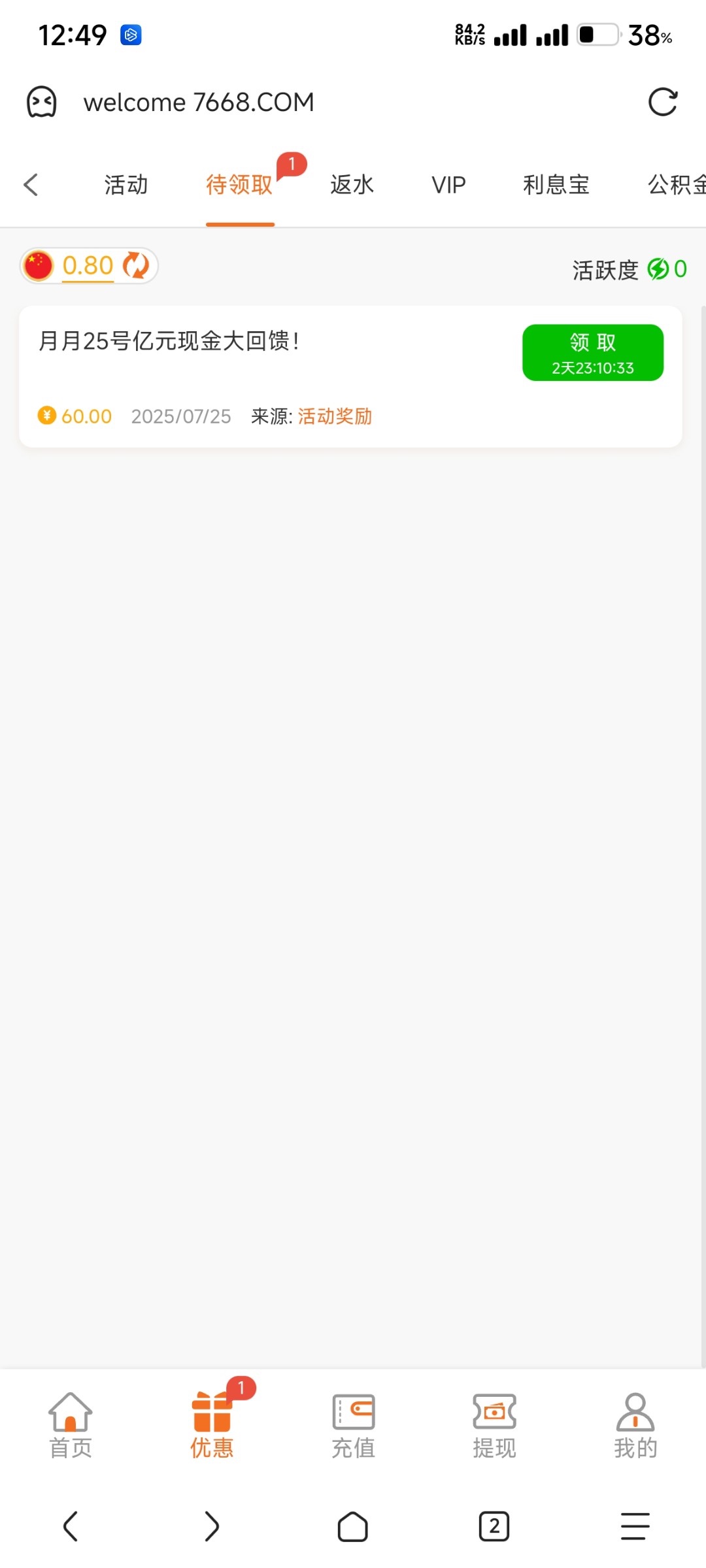This screenshot has height=1568, width=706.
Task: Claim the 60.00 reward with 领取
Action: pos(592,352)
